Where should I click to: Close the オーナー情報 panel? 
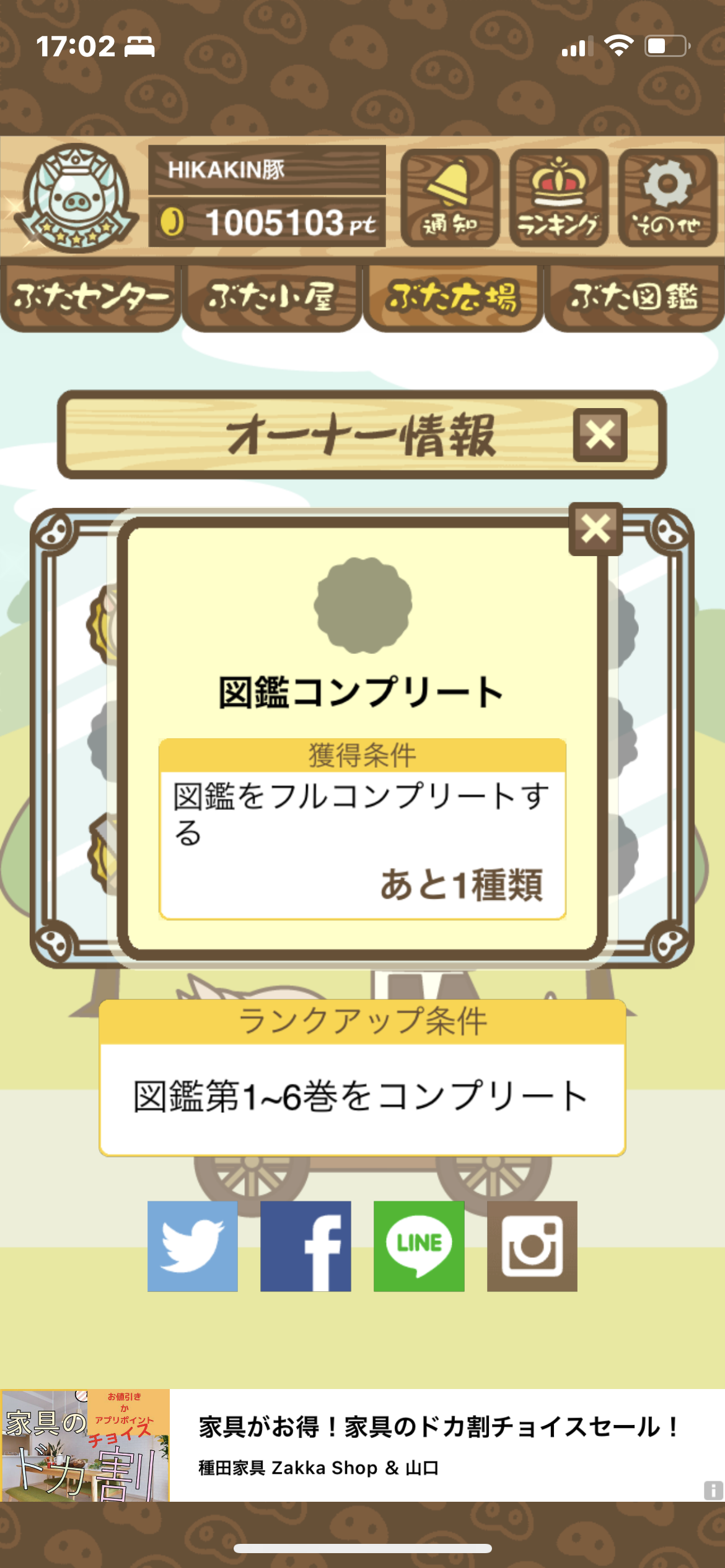point(600,435)
